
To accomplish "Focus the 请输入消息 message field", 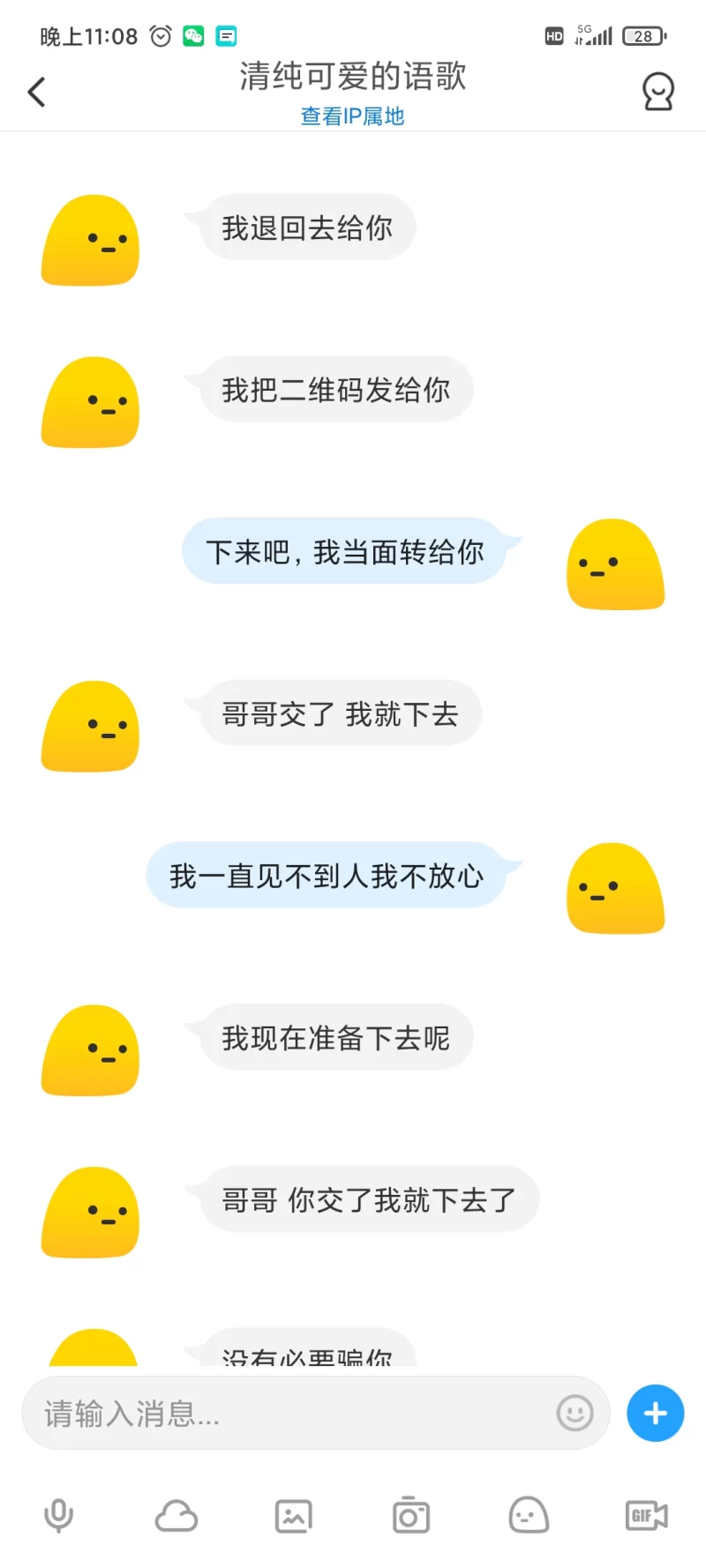I will coord(291,1414).
